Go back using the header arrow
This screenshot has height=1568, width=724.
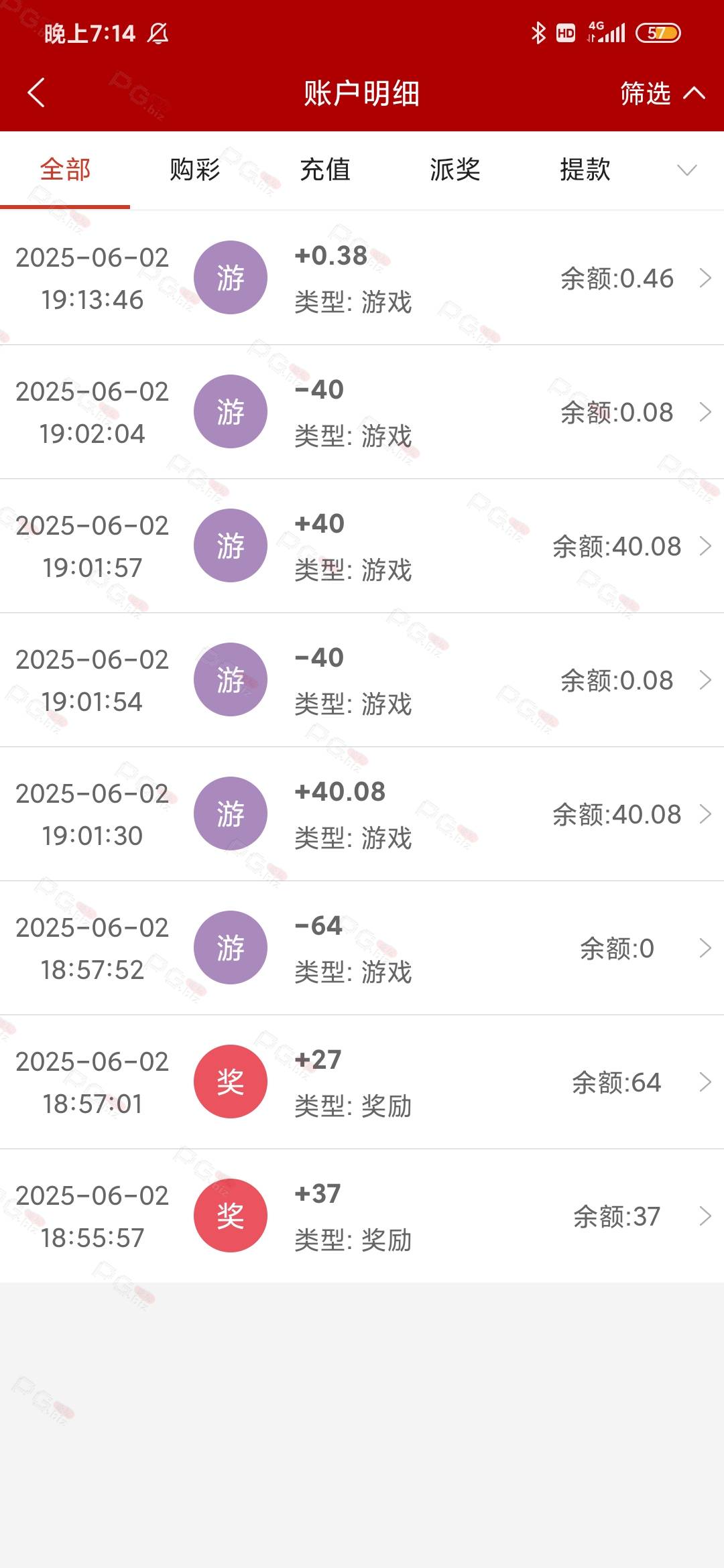tap(36, 92)
